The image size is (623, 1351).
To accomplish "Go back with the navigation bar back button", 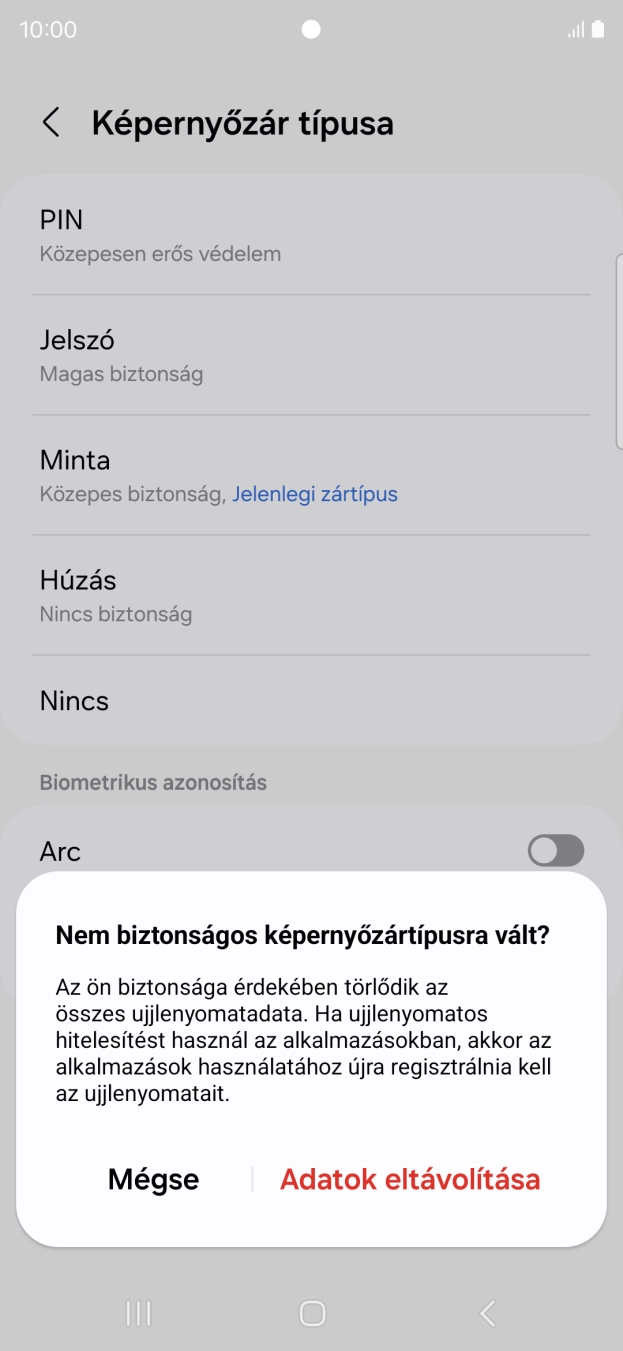I will (487, 1313).
